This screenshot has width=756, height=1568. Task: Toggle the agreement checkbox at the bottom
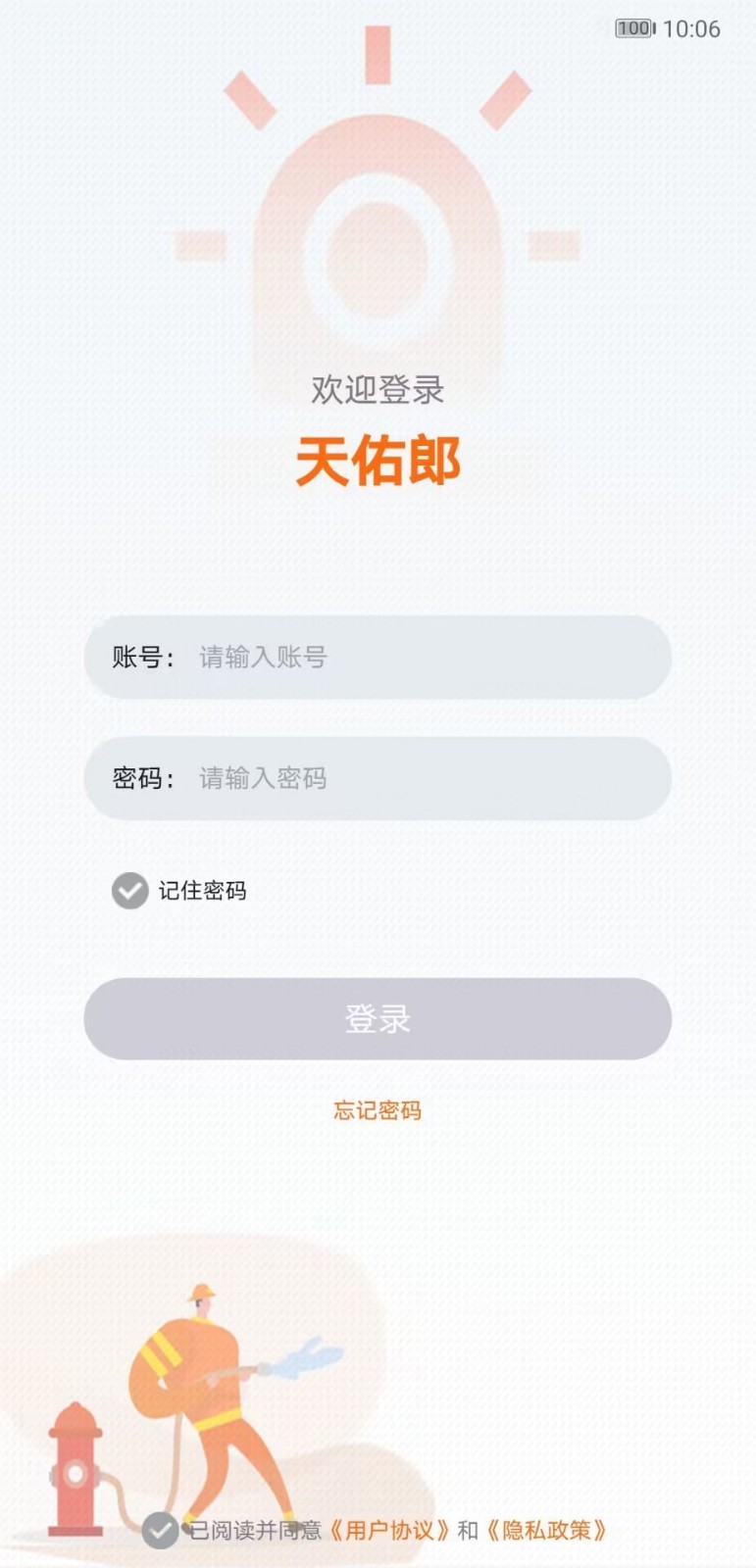click(x=160, y=1529)
